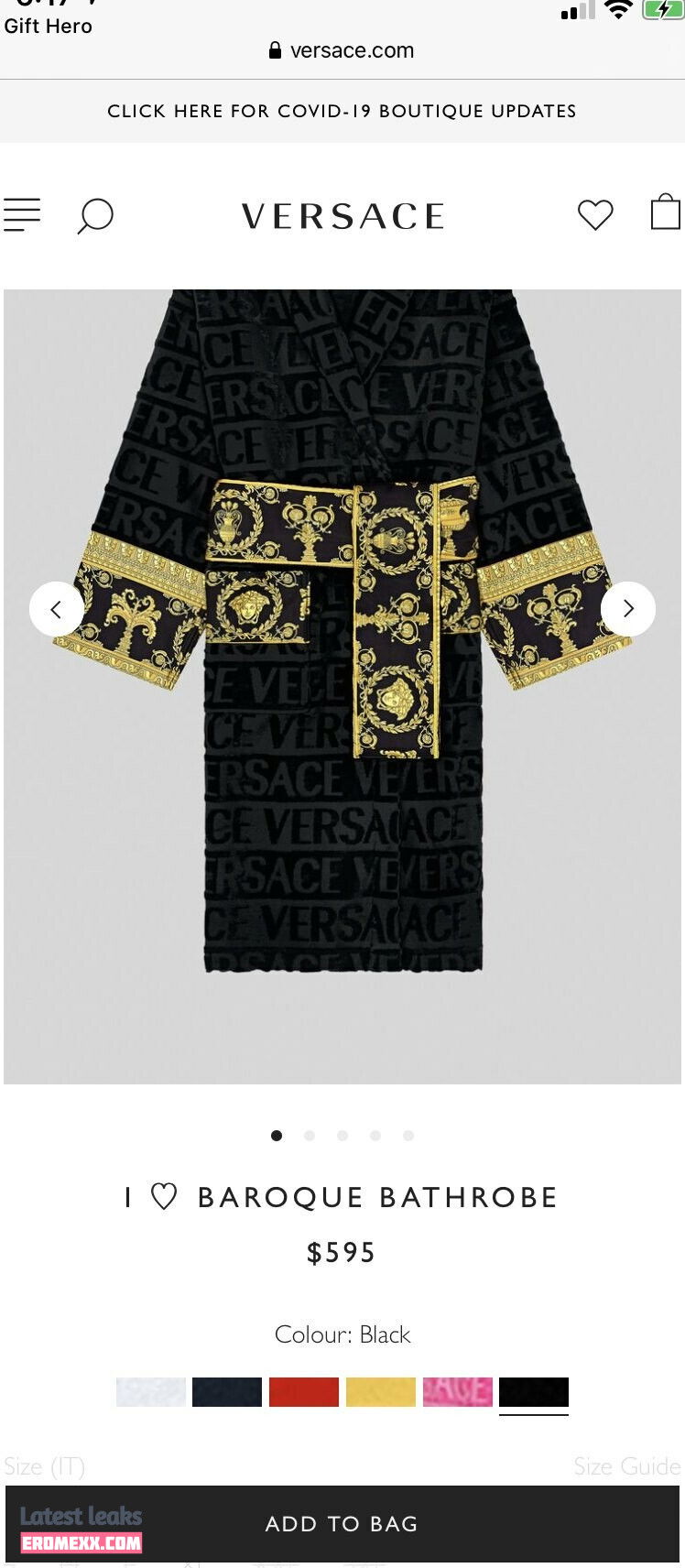Open the search magnifier icon

tap(94, 216)
